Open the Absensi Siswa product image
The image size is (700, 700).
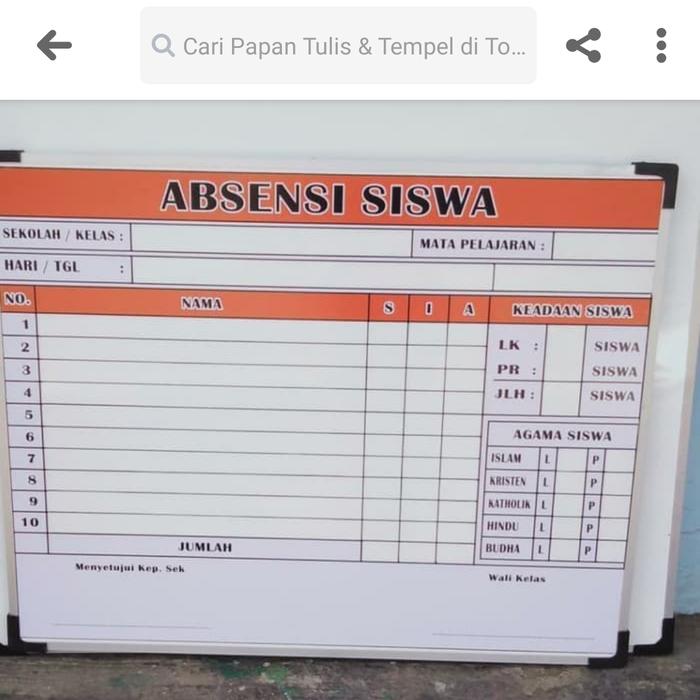(340, 400)
